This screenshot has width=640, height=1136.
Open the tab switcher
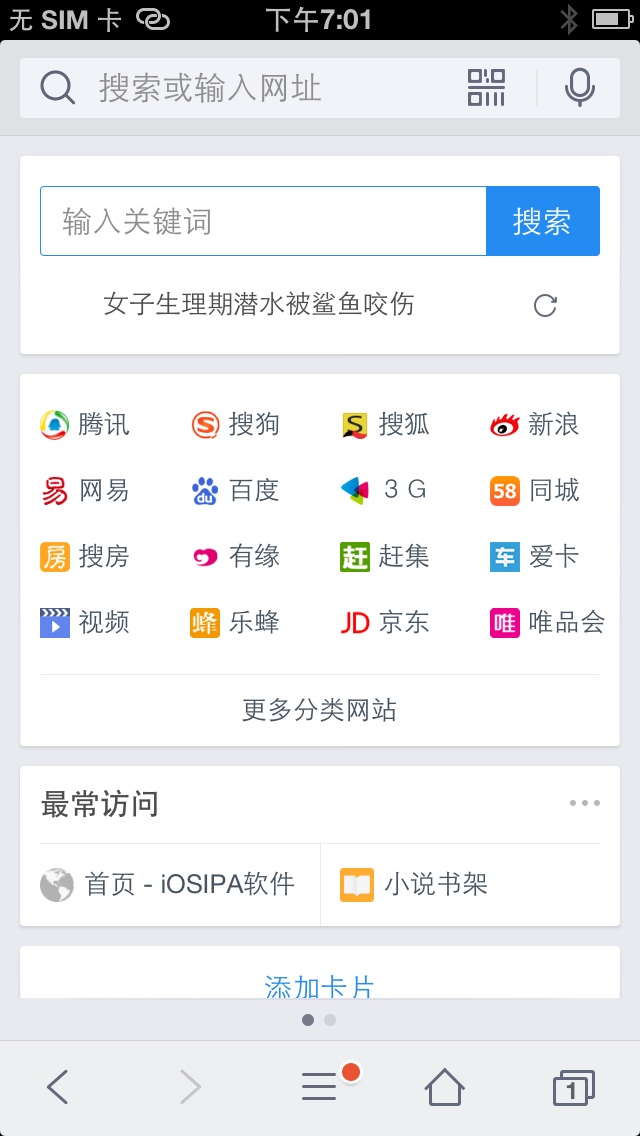[x=573, y=1087]
